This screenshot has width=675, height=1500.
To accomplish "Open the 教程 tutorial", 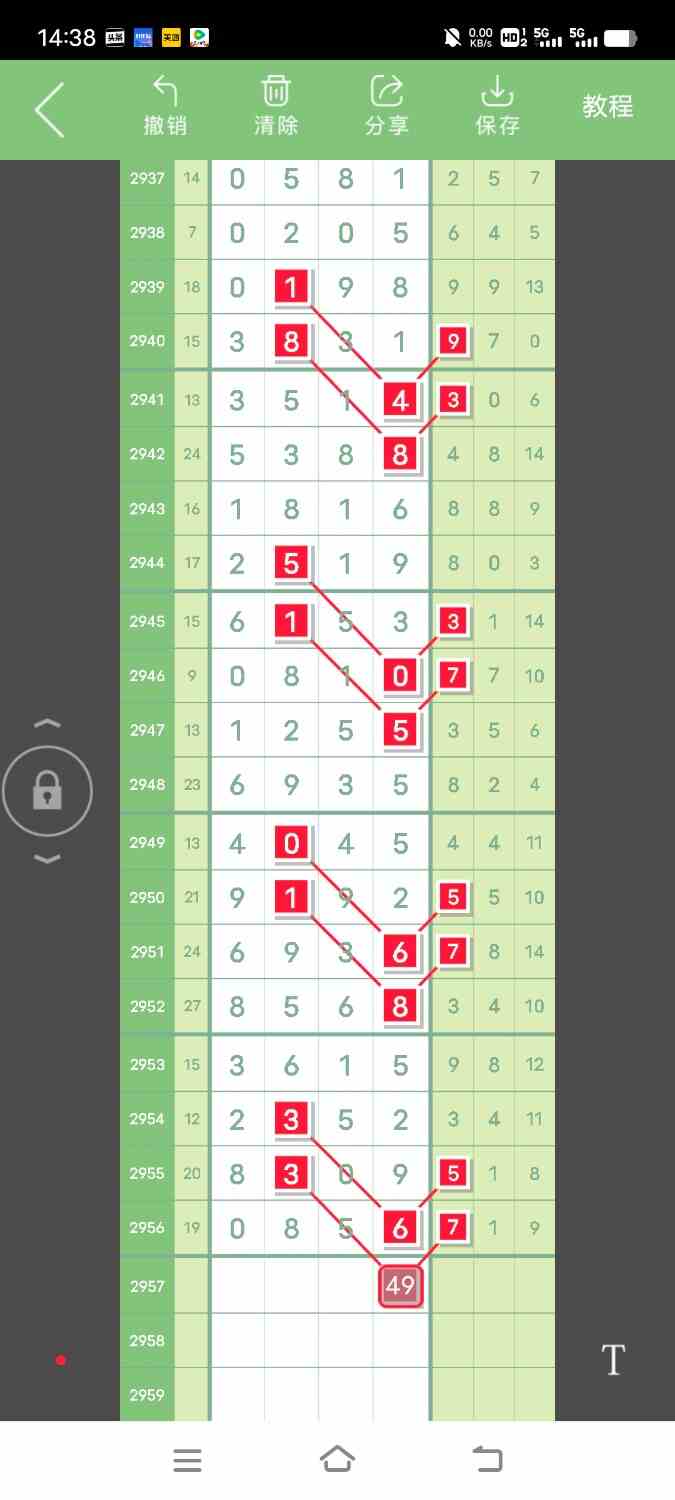I will 608,107.
